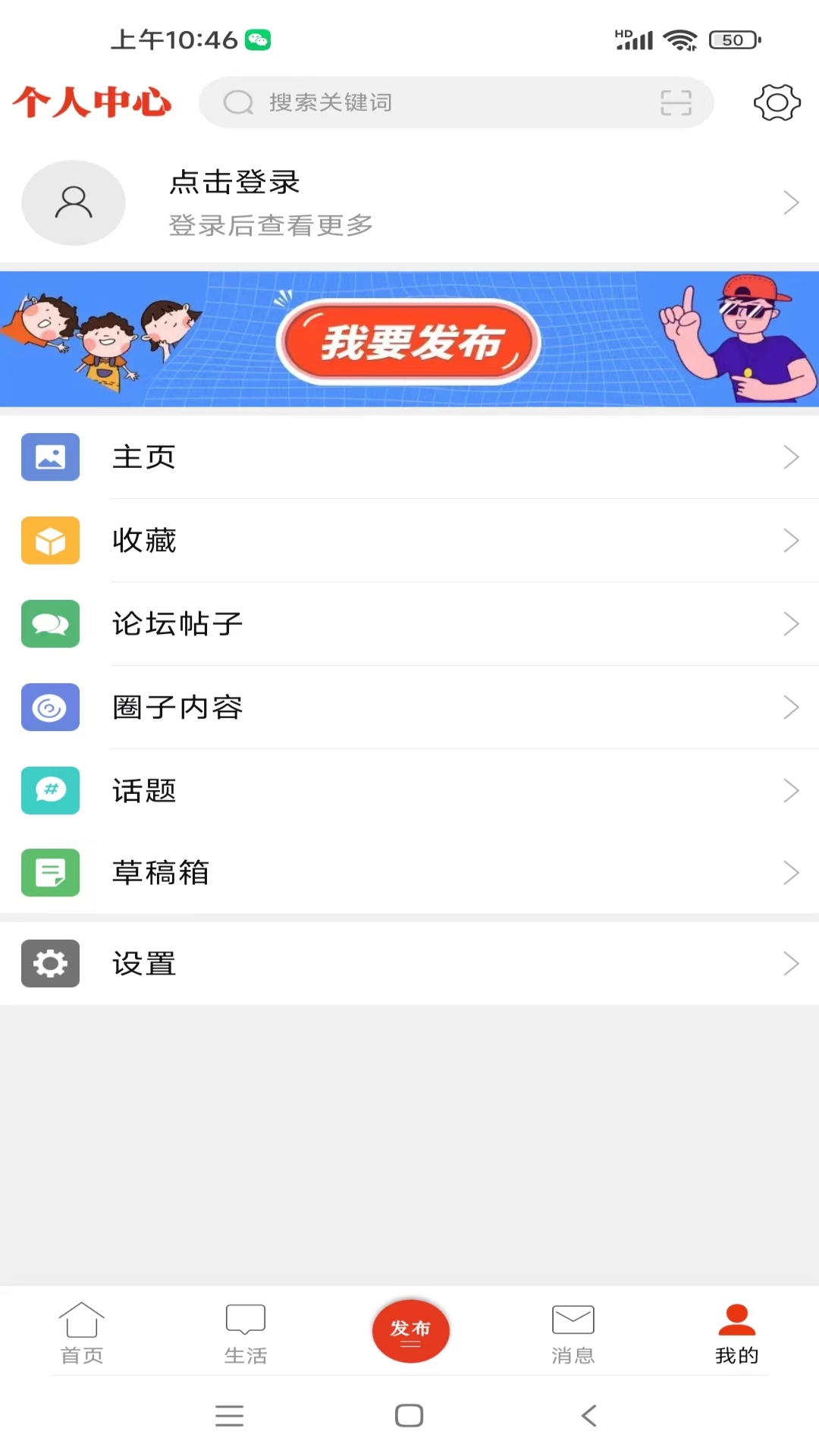The image size is (819, 1456).
Task: Open the 收藏 favorites row
Action: [x=409, y=541]
